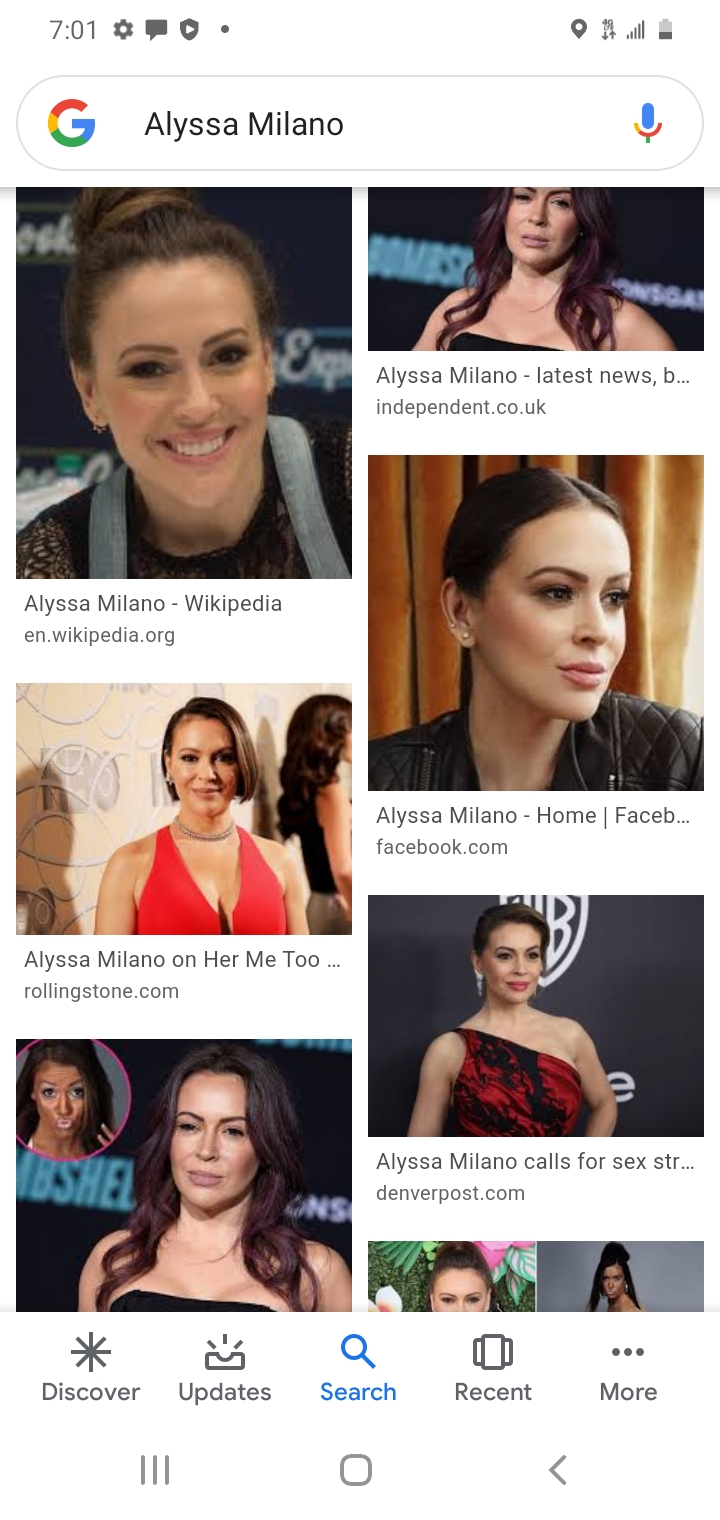720x1520 pixels.
Task: Start voice search with the microphone
Action: tap(648, 124)
